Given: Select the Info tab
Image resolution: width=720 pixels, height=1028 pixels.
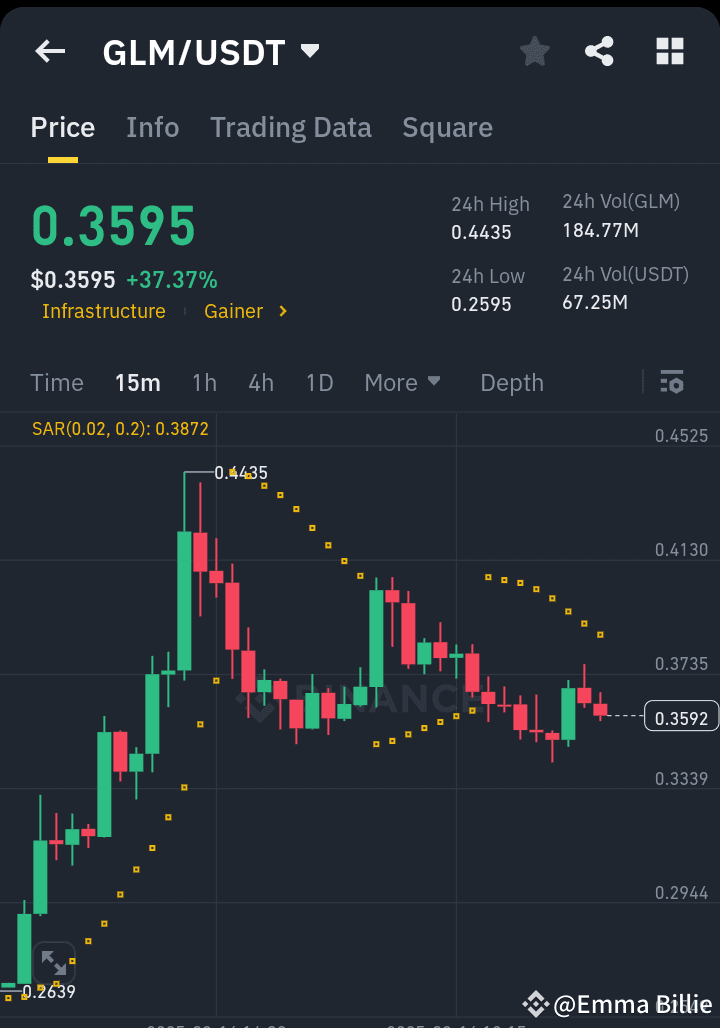Looking at the screenshot, I should [x=152, y=127].
